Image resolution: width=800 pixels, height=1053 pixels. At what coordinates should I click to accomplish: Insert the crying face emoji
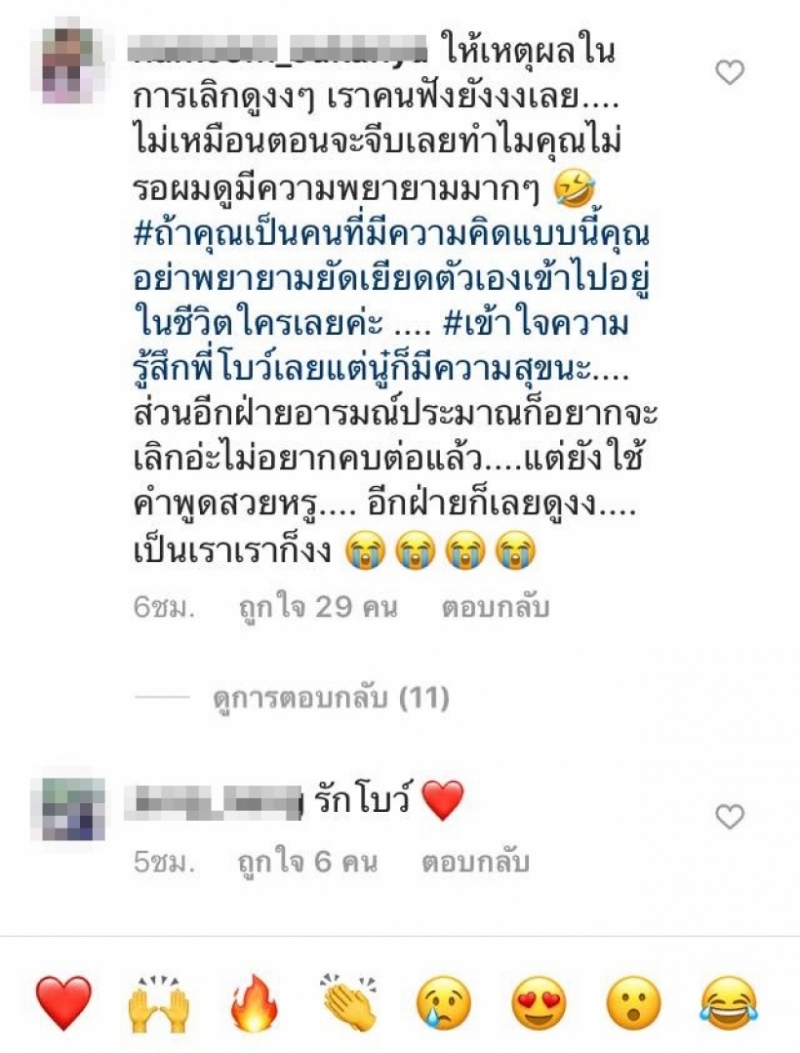445,1003
